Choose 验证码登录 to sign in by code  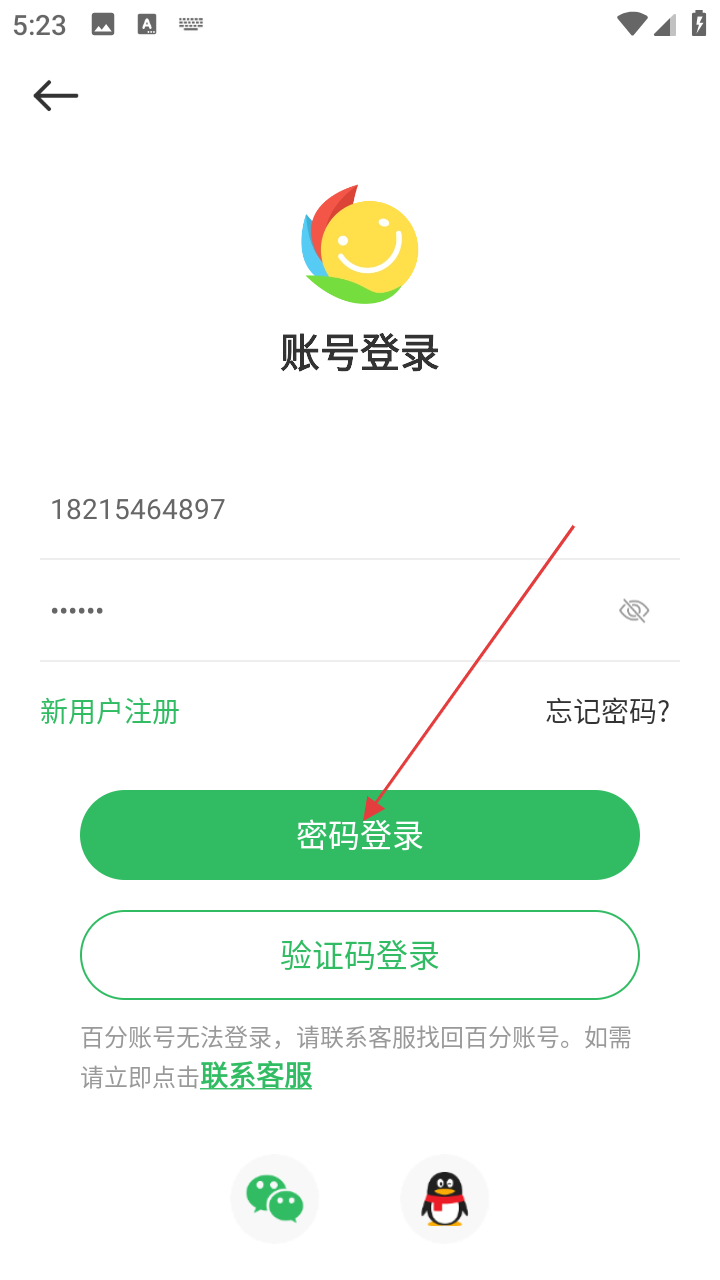(x=360, y=955)
